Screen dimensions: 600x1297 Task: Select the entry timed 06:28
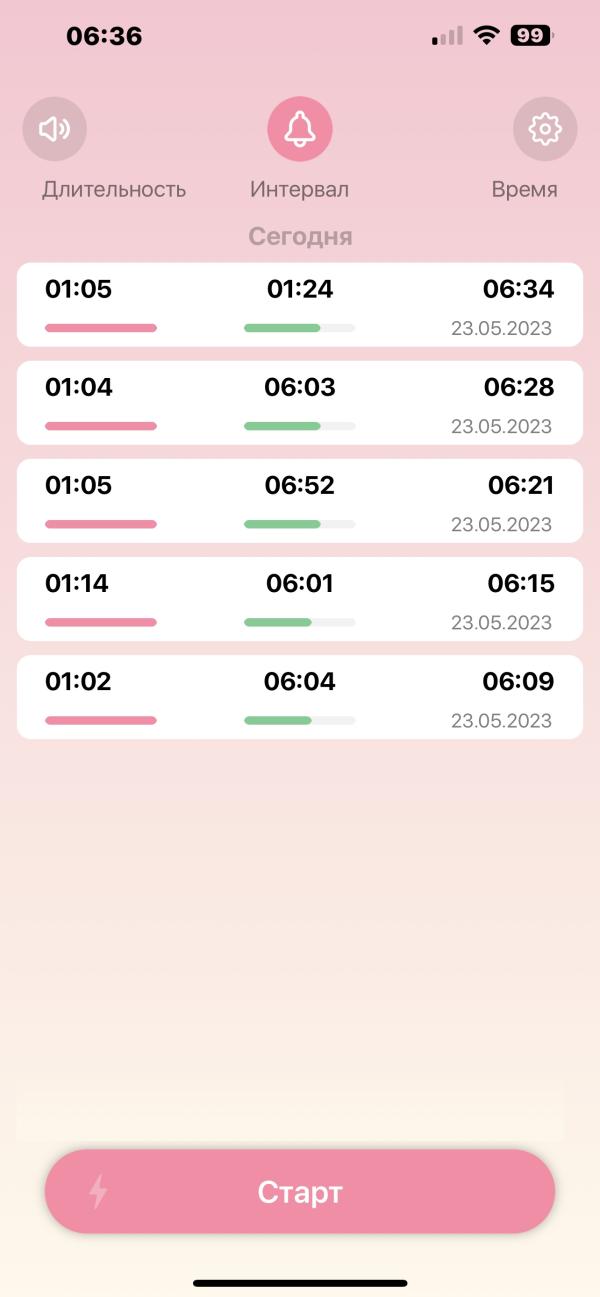(x=300, y=403)
